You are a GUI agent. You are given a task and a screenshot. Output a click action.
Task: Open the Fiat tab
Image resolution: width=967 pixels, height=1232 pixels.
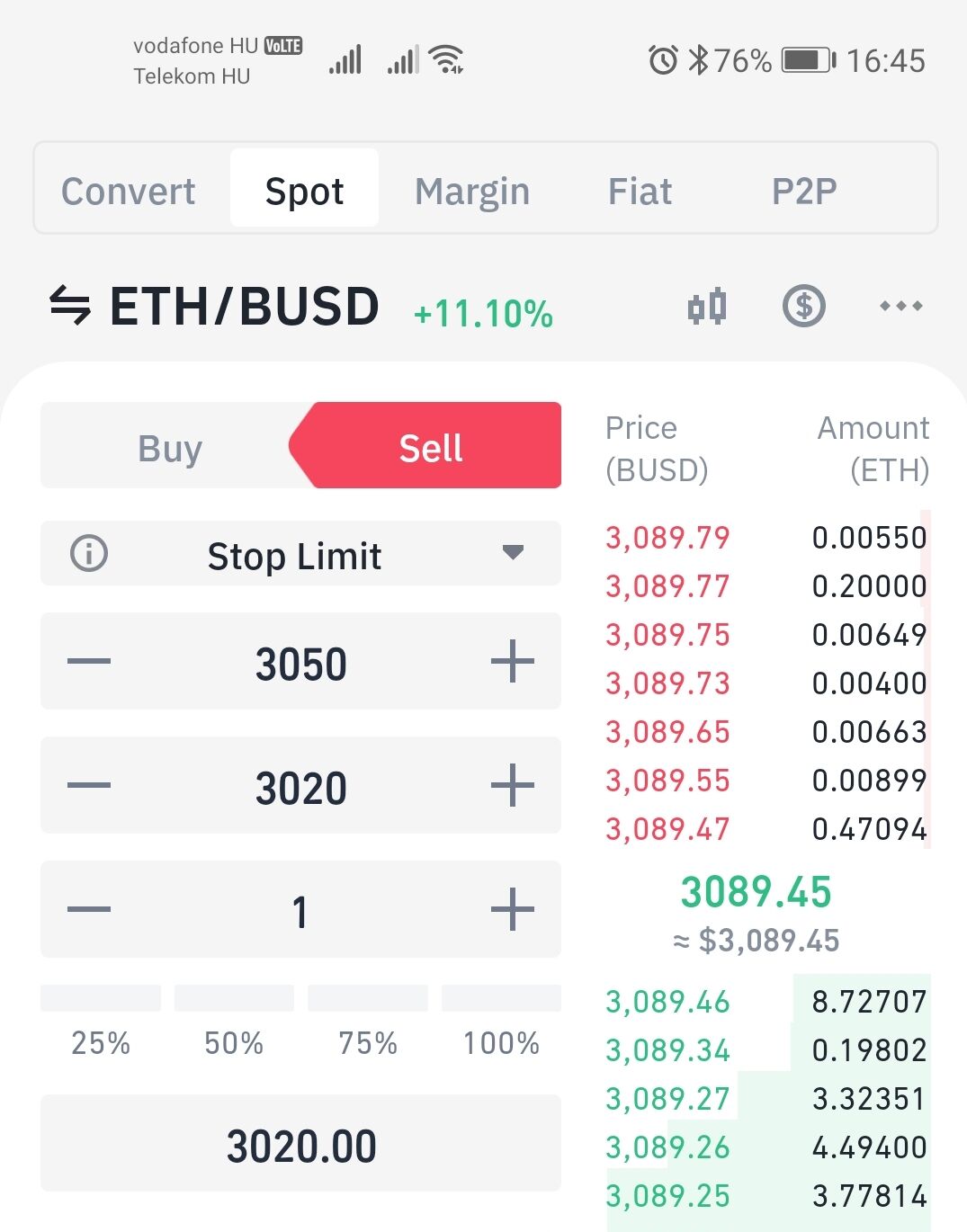pyautogui.click(x=640, y=192)
